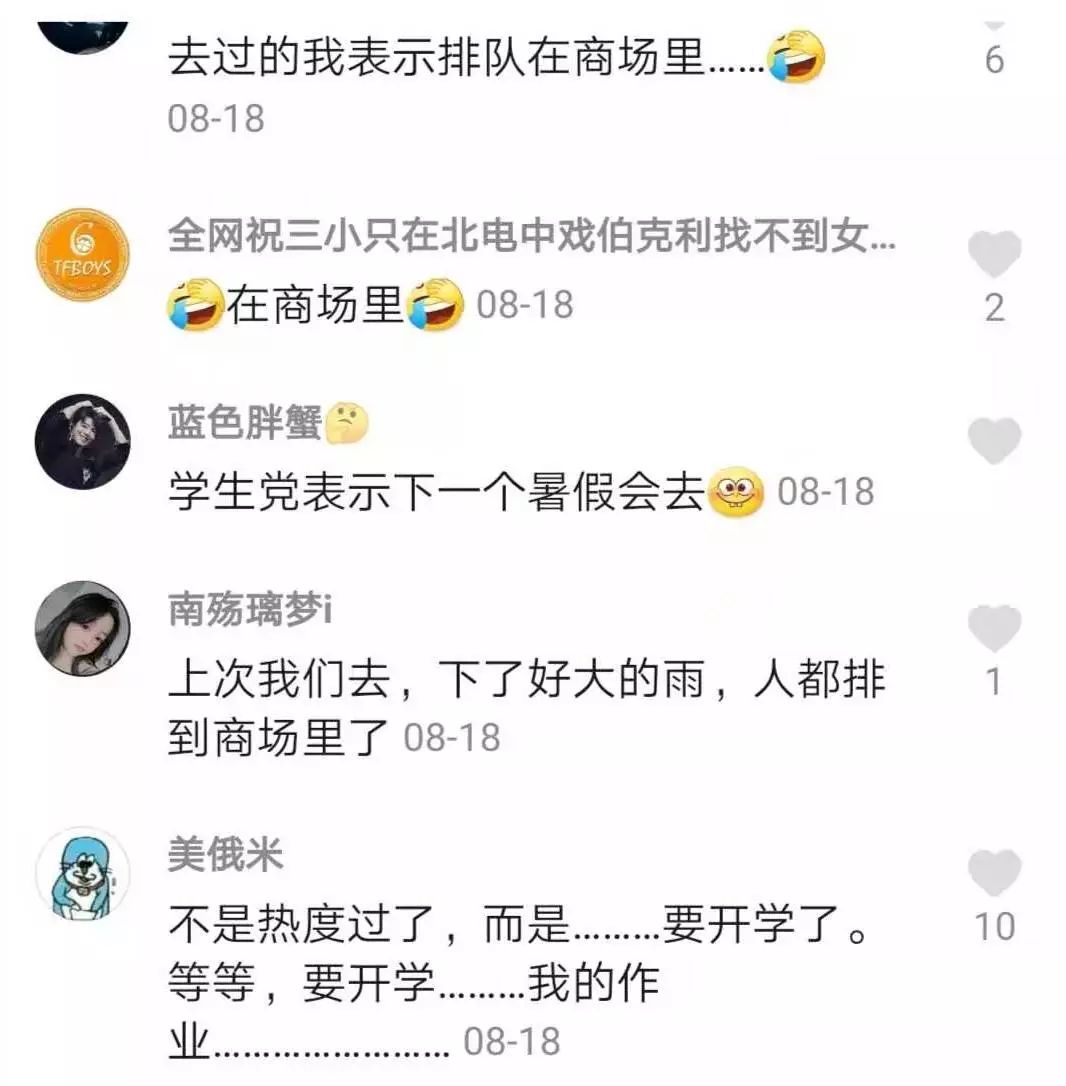Screen dimensions: 1066x1086
Task: Like the comment by 蓝色胖蟹
Action: (994, 441)
